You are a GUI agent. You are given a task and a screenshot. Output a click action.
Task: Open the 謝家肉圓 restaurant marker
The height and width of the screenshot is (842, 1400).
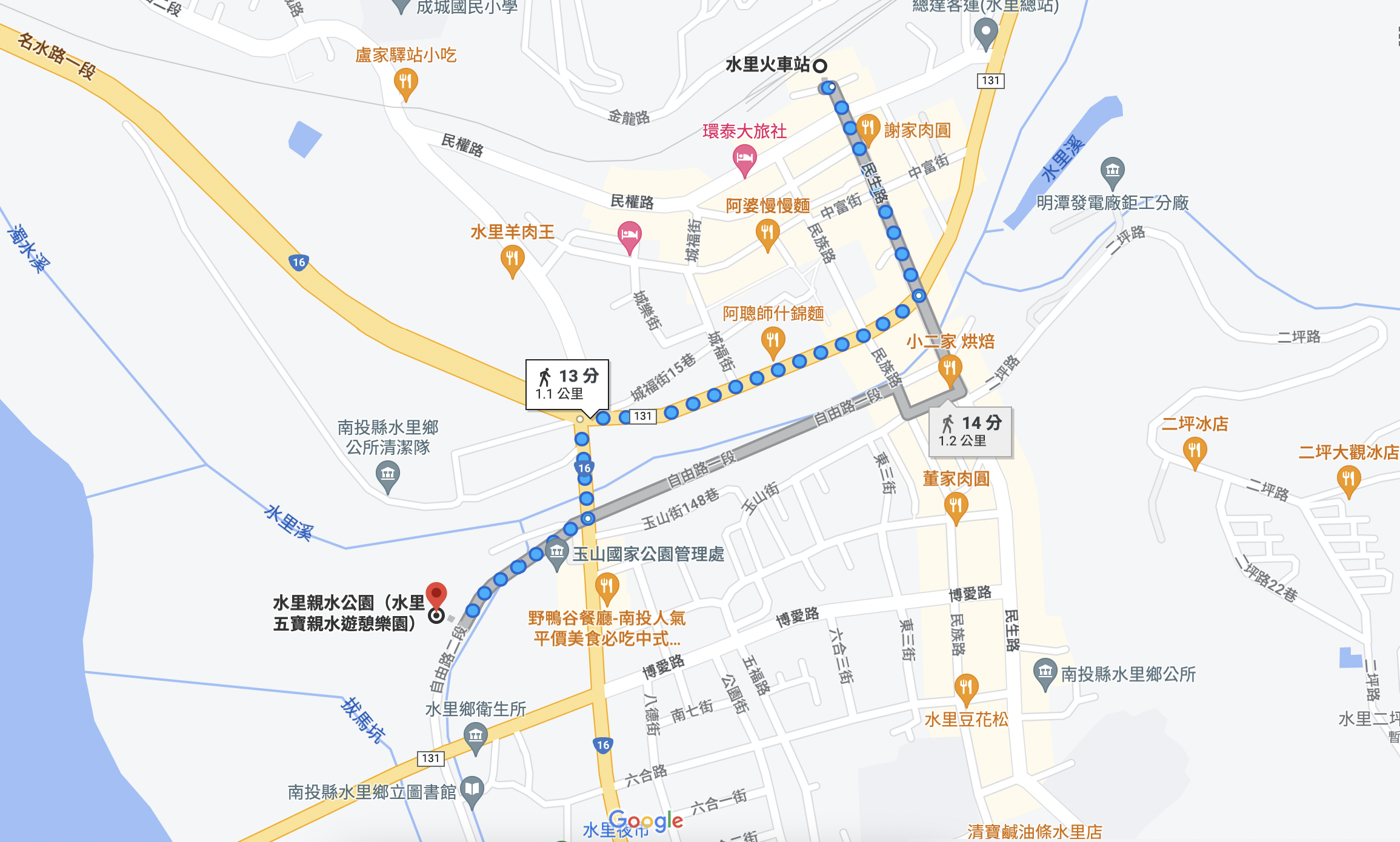pos(868,128)
